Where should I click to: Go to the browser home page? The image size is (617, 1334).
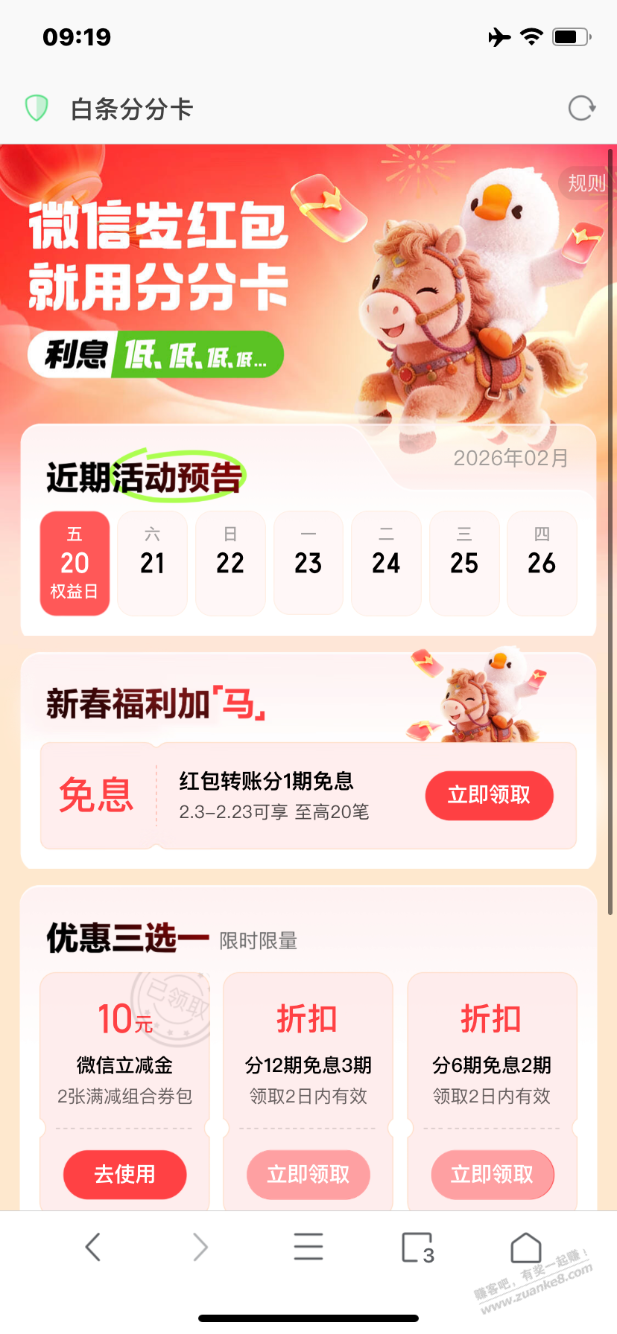click(525, 1247)
